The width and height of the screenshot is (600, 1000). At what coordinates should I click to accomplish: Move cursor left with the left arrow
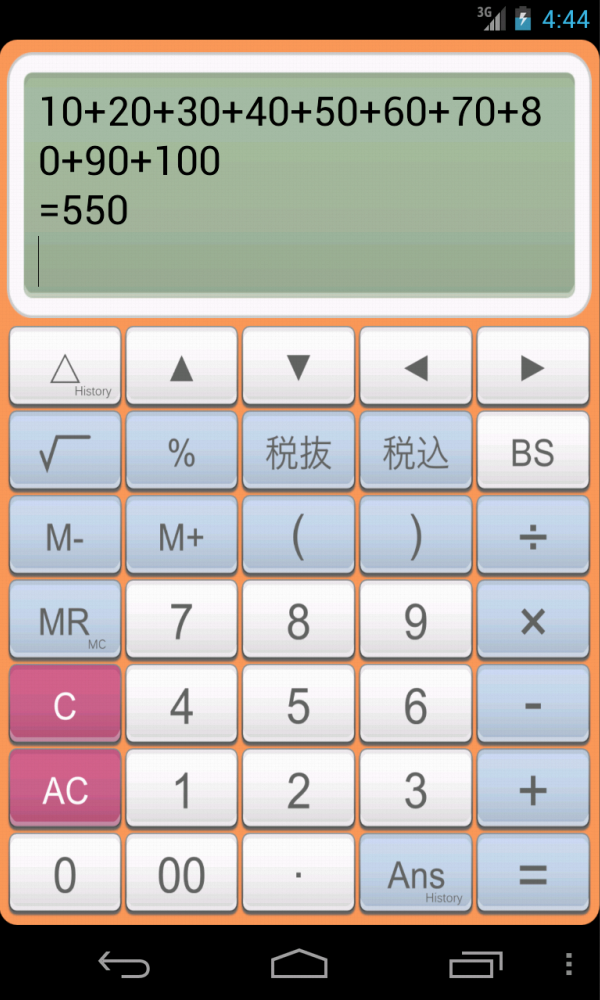tap(416, 366)
